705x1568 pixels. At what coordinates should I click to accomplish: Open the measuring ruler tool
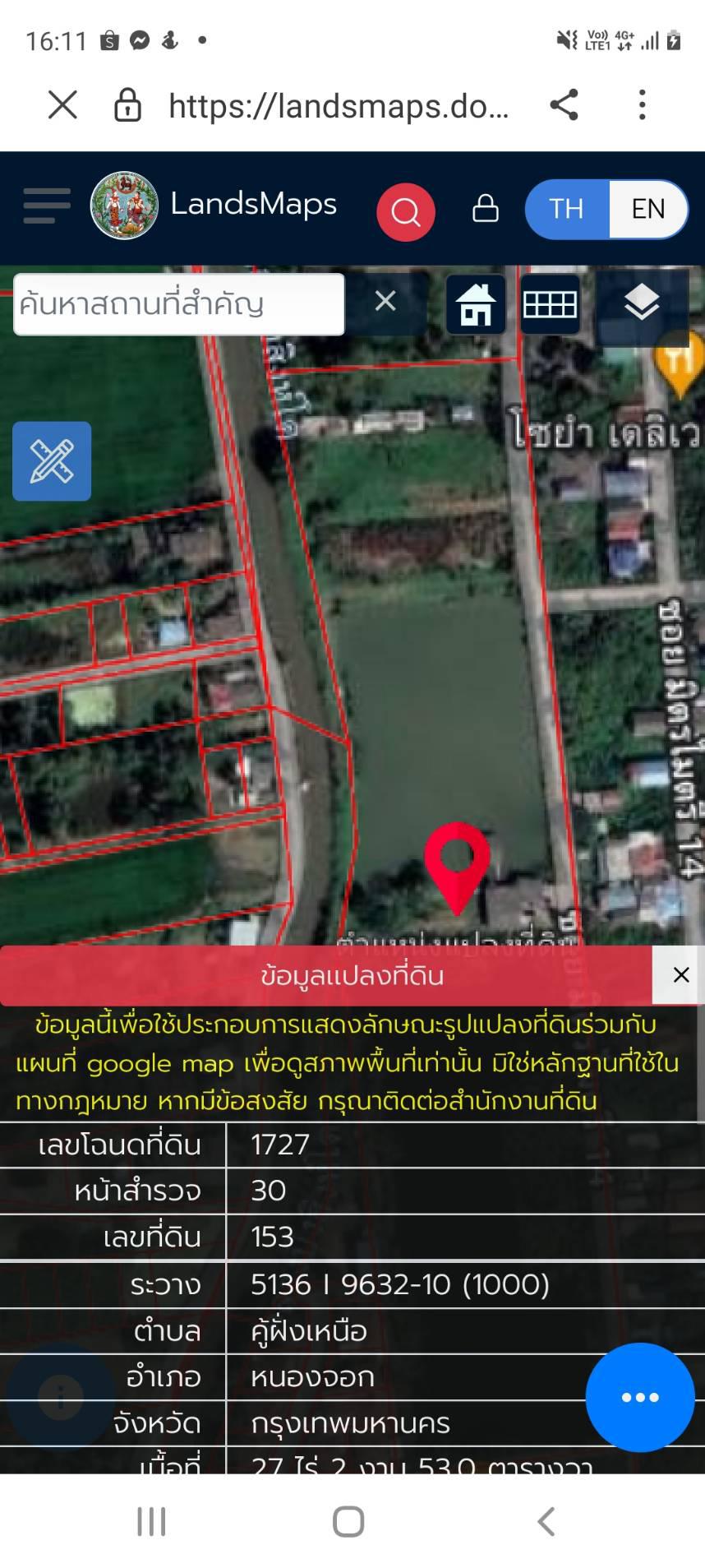52,461
